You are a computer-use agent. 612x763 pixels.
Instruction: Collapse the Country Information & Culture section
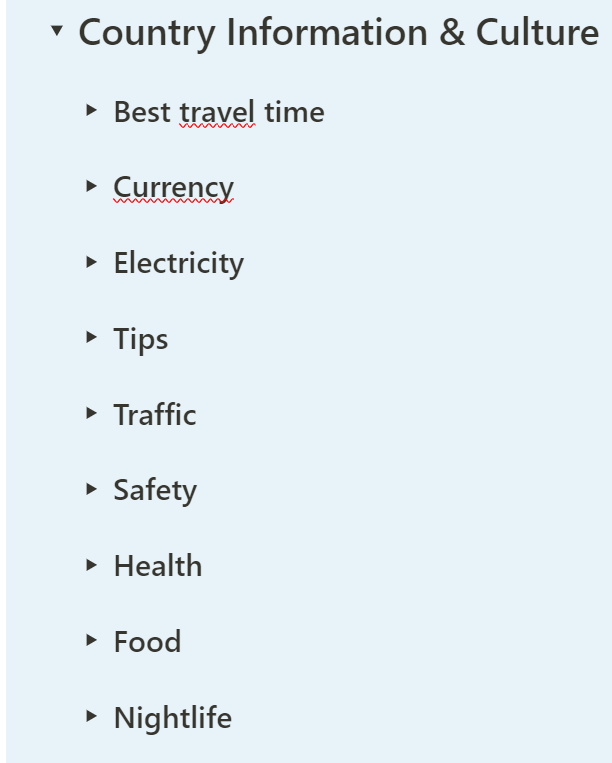tap(57, 33)
